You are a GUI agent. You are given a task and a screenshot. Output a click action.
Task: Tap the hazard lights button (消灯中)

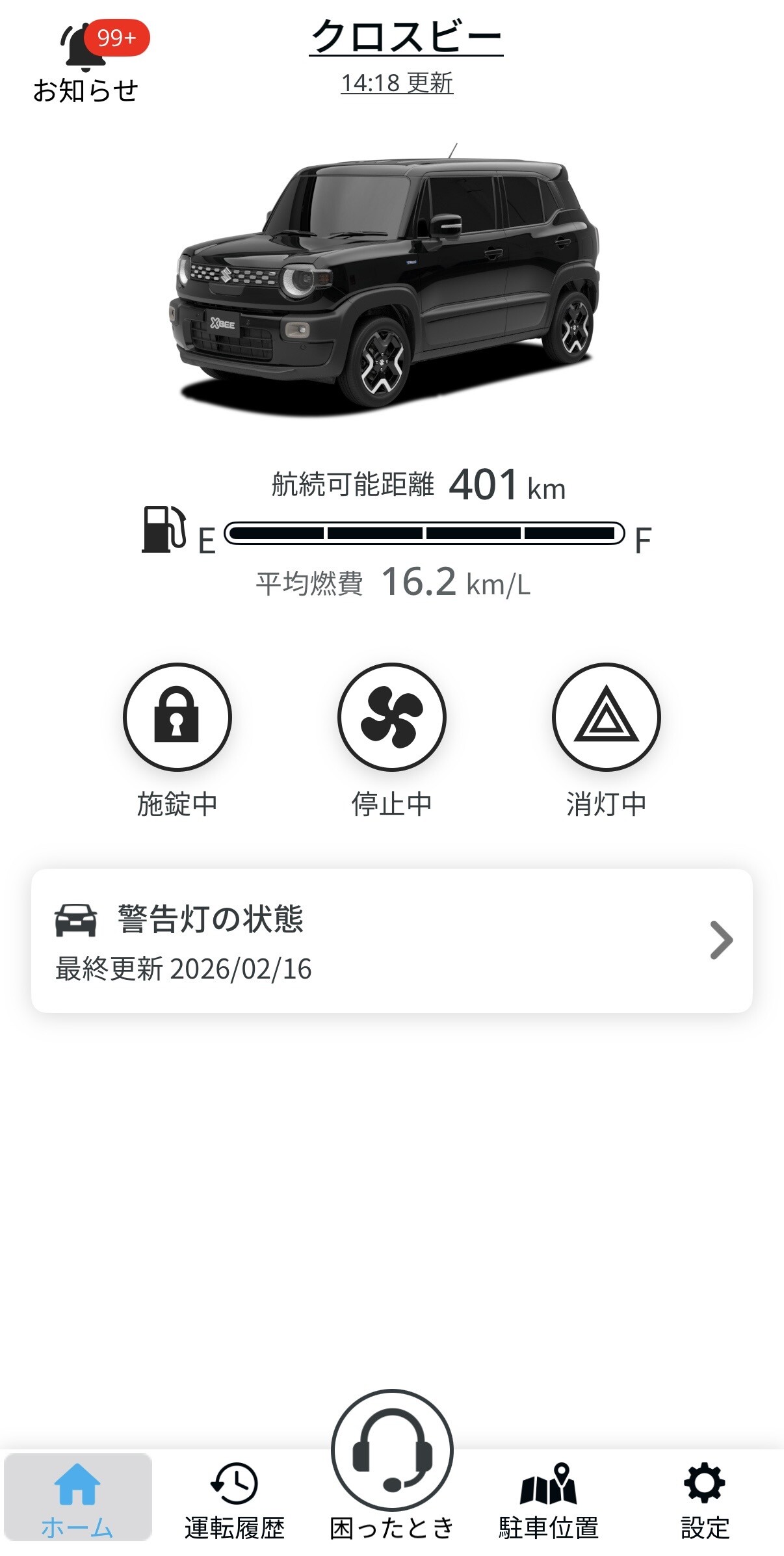(606, 717)
